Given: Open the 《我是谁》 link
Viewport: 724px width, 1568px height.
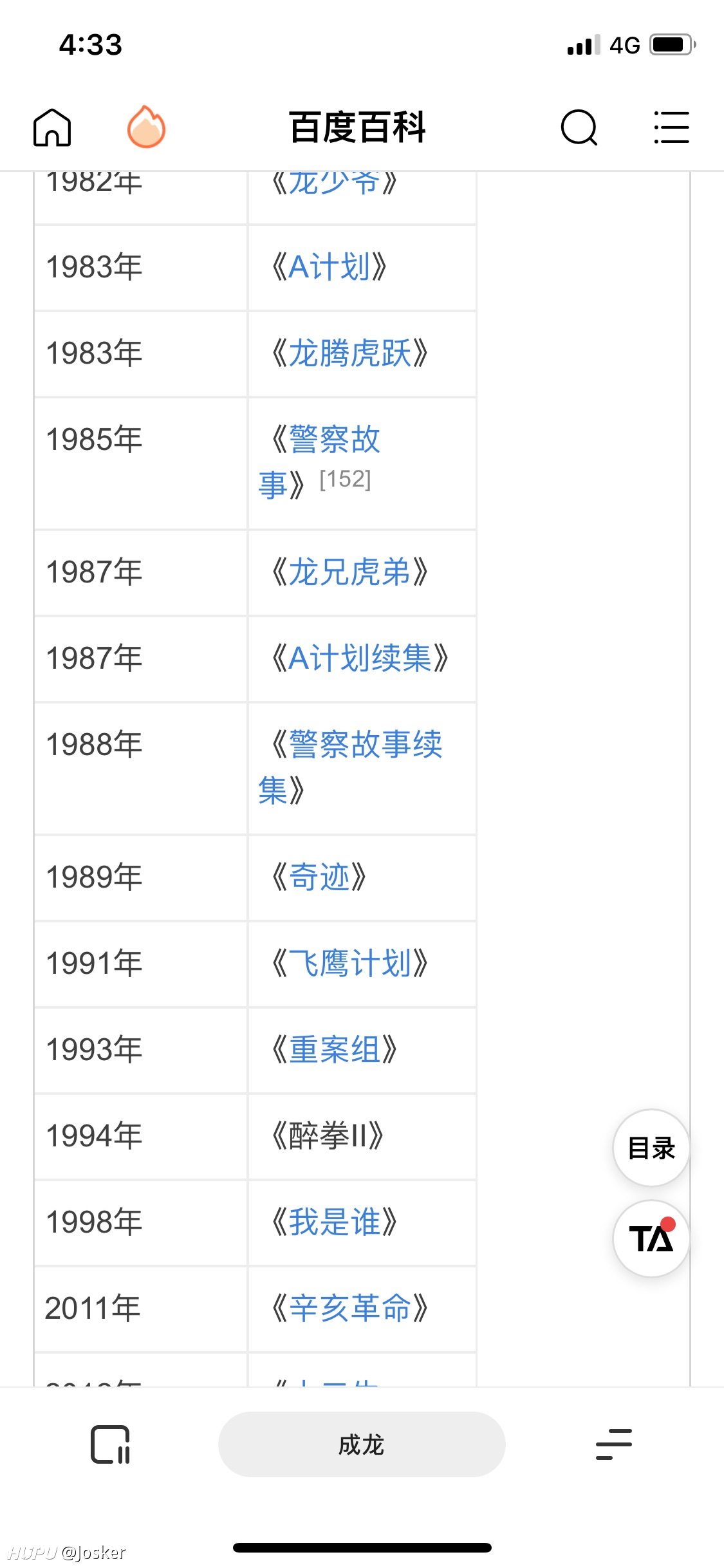Looking at the screenshot, I should (334, 1222).
